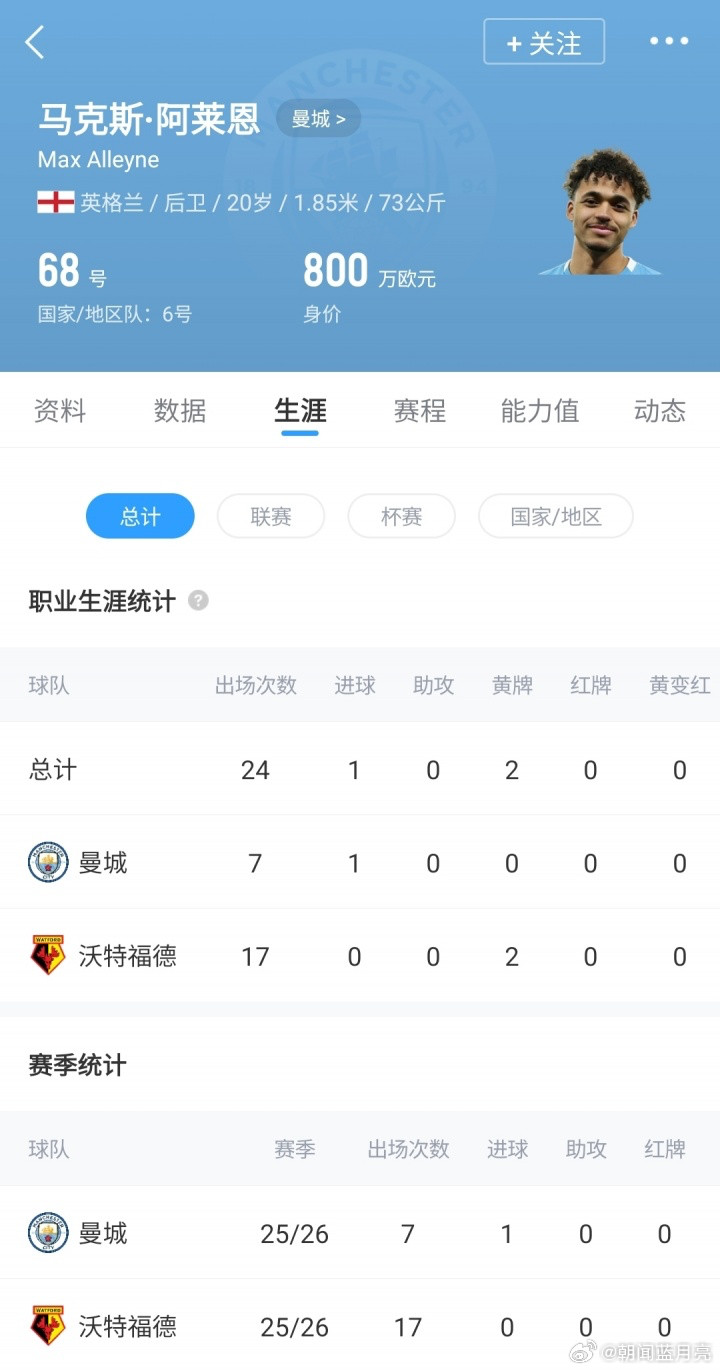Viewport: 720px width, 1371px height.
Task: Select the 杯赛 cup filter
Action: point(401,516)
